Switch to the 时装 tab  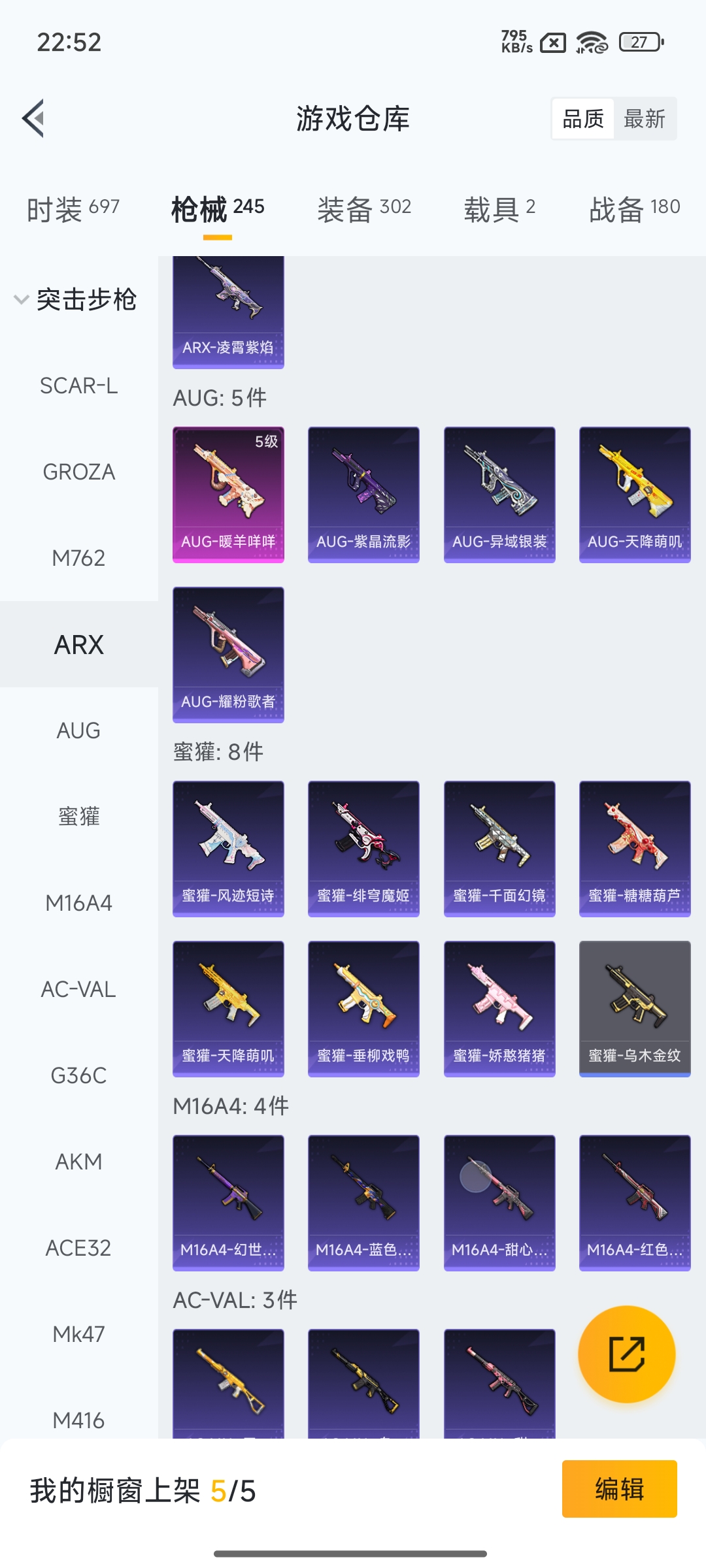[73, 209]
